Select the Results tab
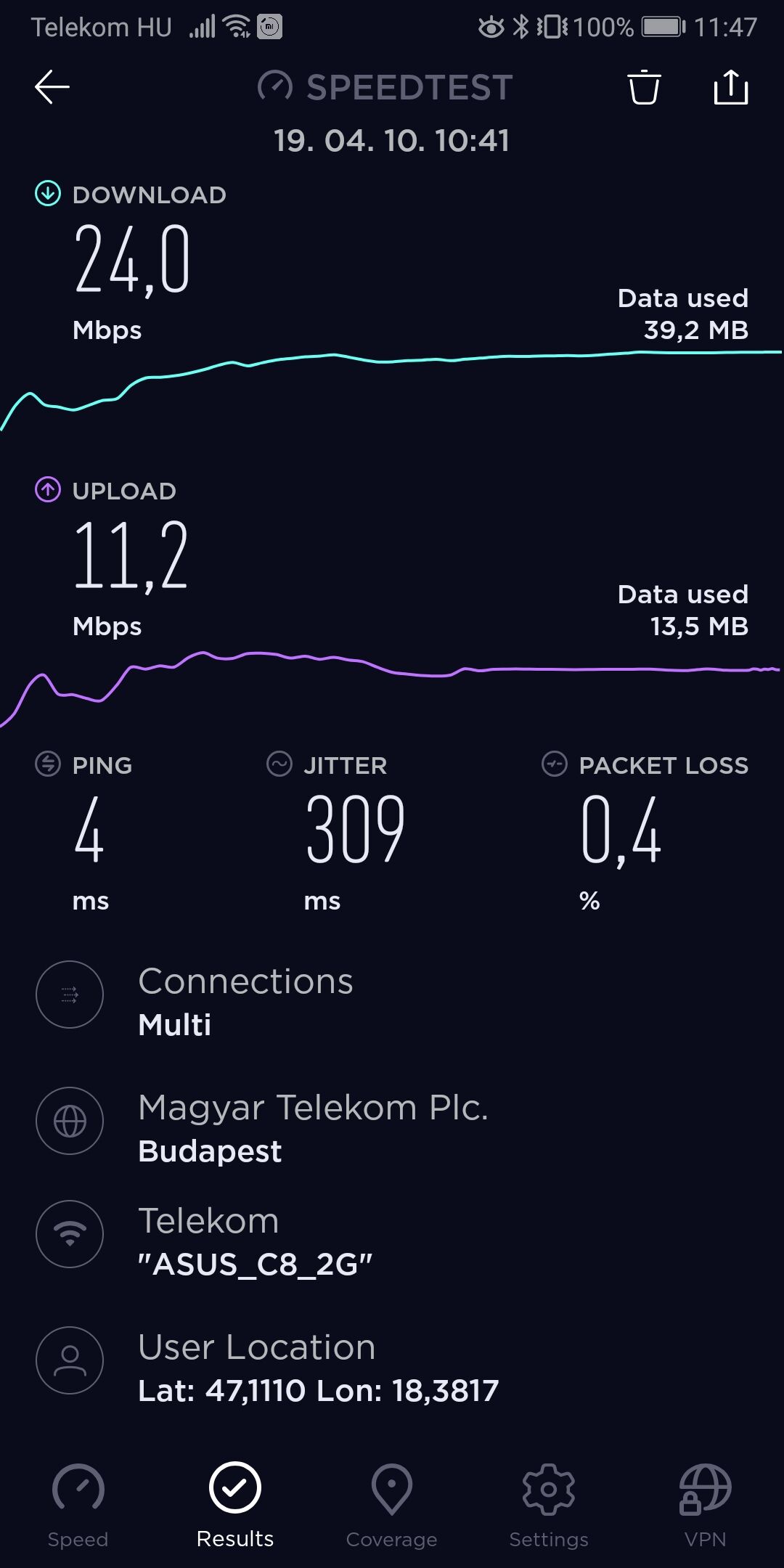The width and height of the screenshot is (784, 1568). 235,1506
